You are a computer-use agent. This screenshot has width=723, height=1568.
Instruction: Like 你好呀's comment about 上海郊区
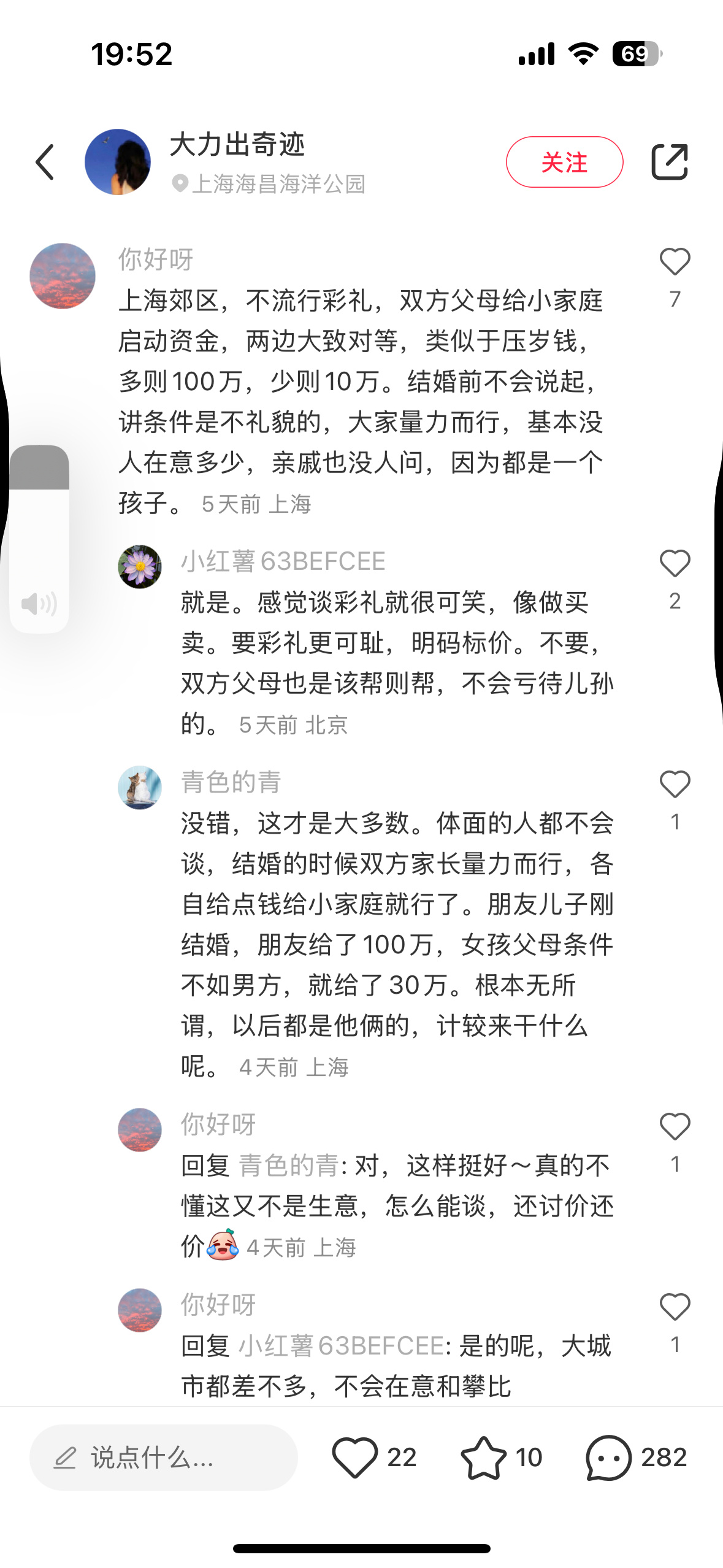pyautogui.click(x=675, y=263)
